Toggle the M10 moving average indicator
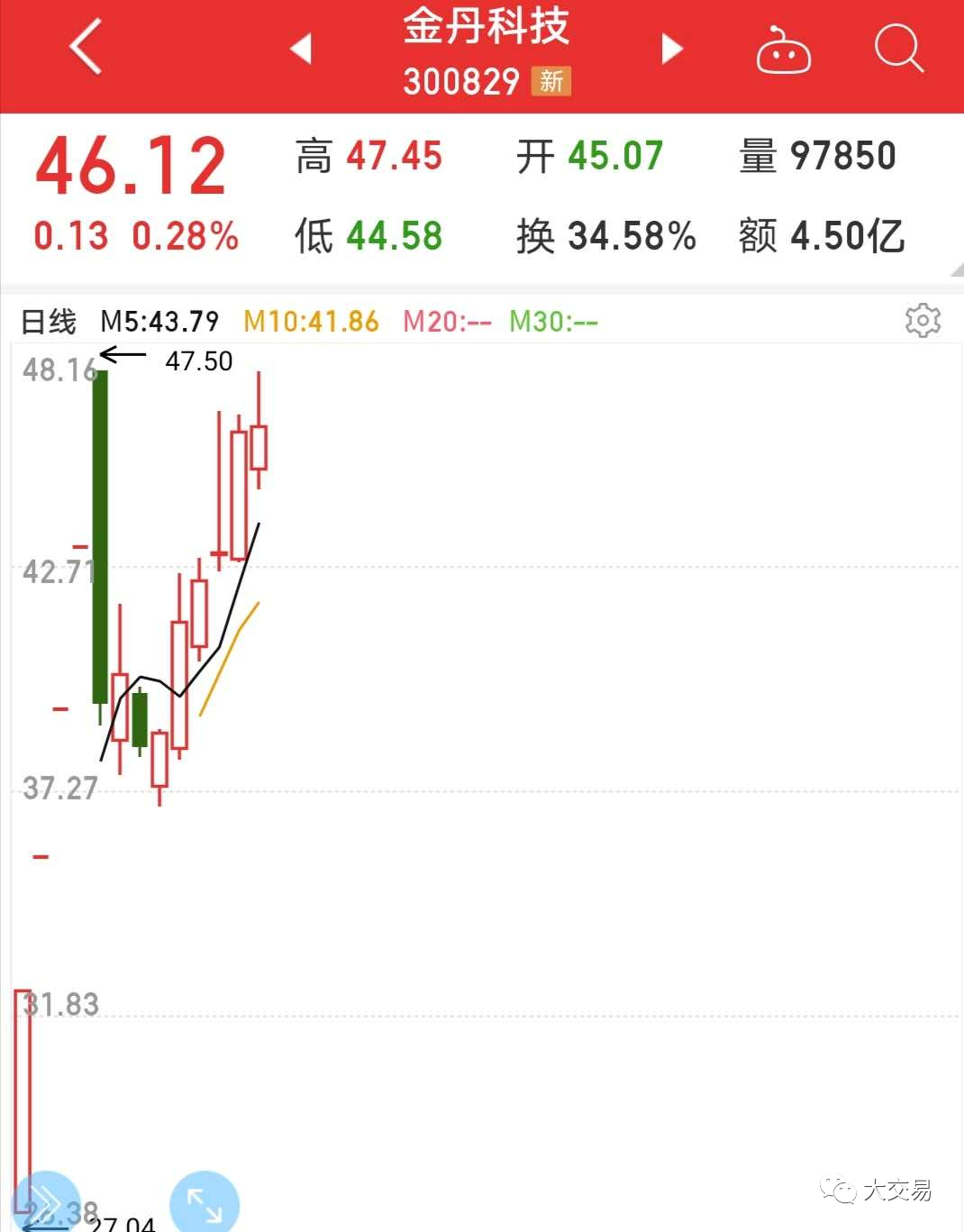The height and width of the screenshot is (1232, 964). (311, 321)
